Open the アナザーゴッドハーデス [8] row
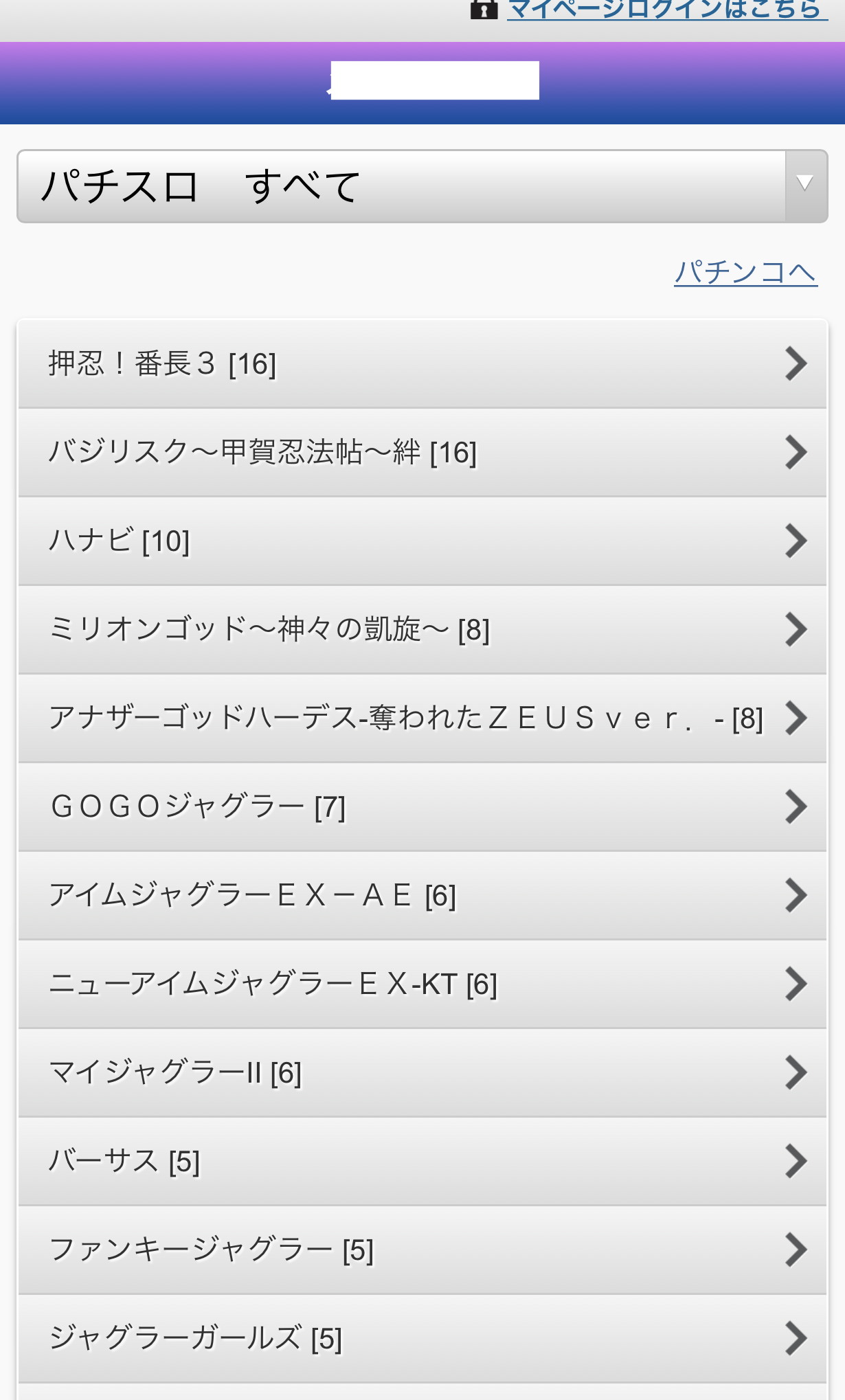The width and height of the screenshot is (845, 1400). tap(422, 719)
